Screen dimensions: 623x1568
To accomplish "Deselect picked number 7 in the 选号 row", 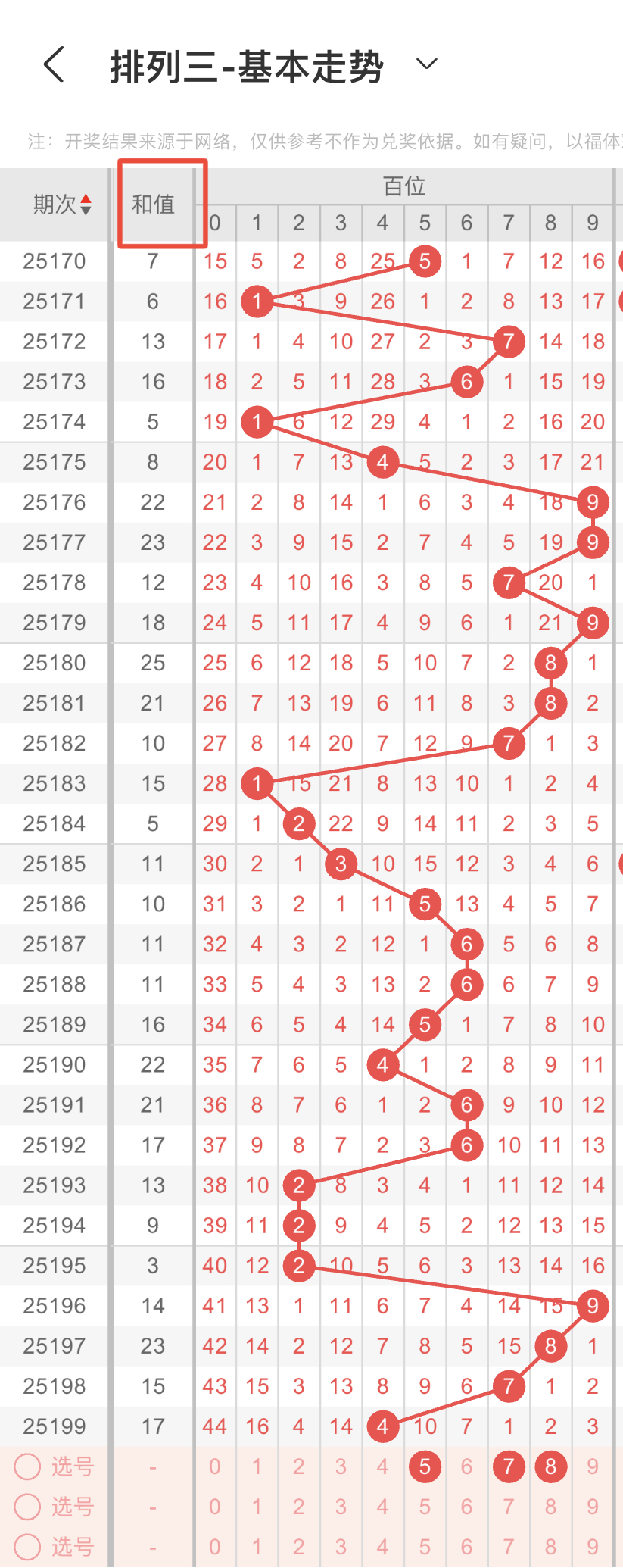I will tap(509, 1466).
